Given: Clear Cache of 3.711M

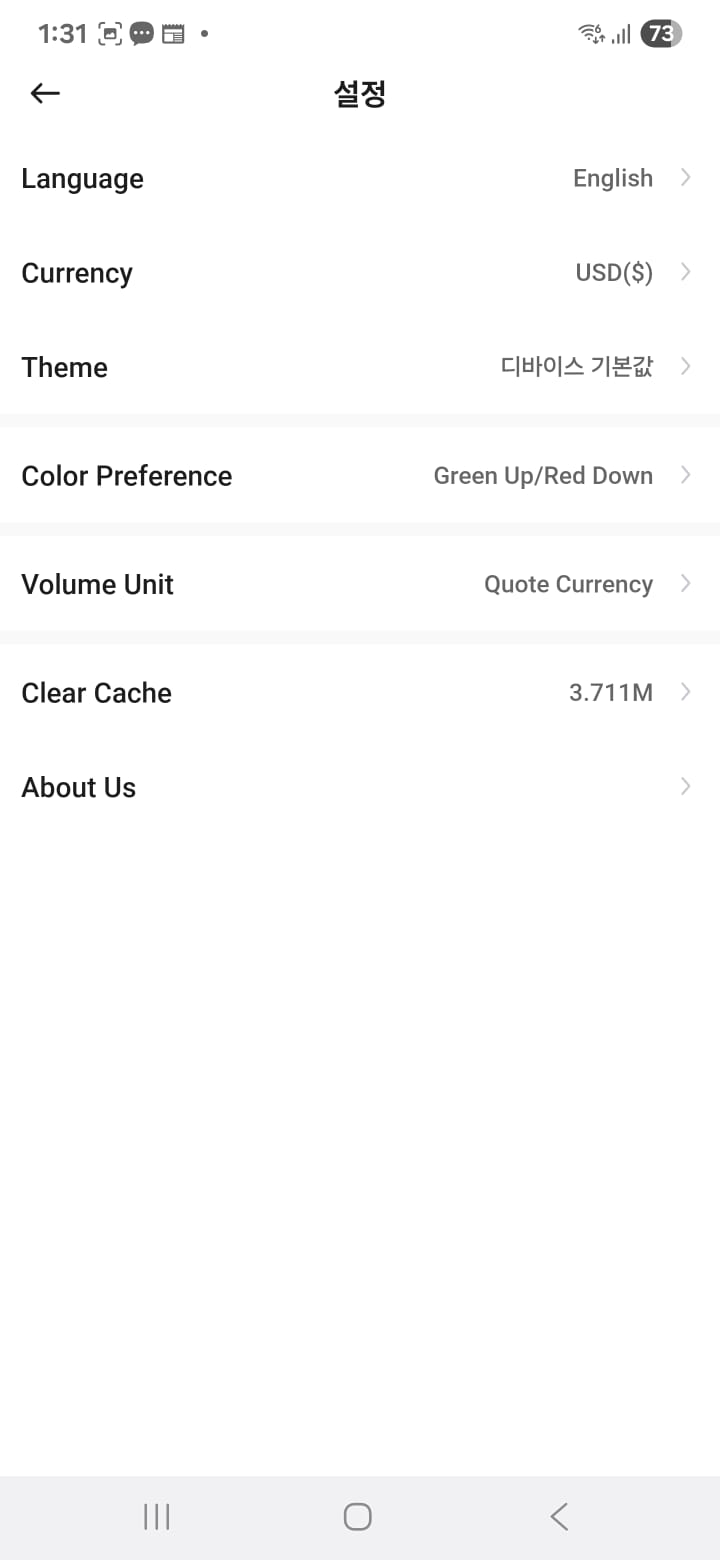Looking at the screenshot, I should [360, 692].
